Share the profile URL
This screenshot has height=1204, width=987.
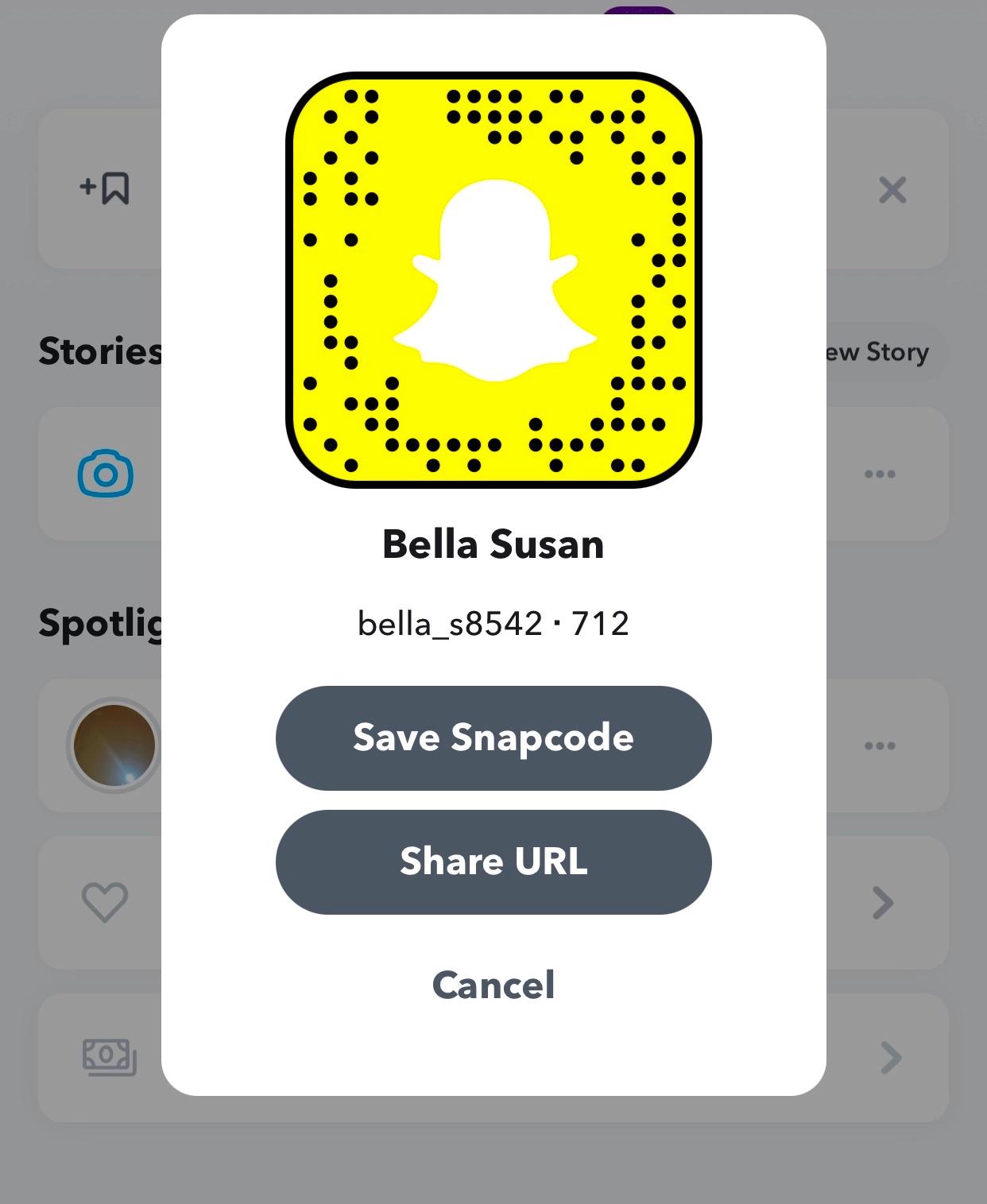(x=493, y=861)
